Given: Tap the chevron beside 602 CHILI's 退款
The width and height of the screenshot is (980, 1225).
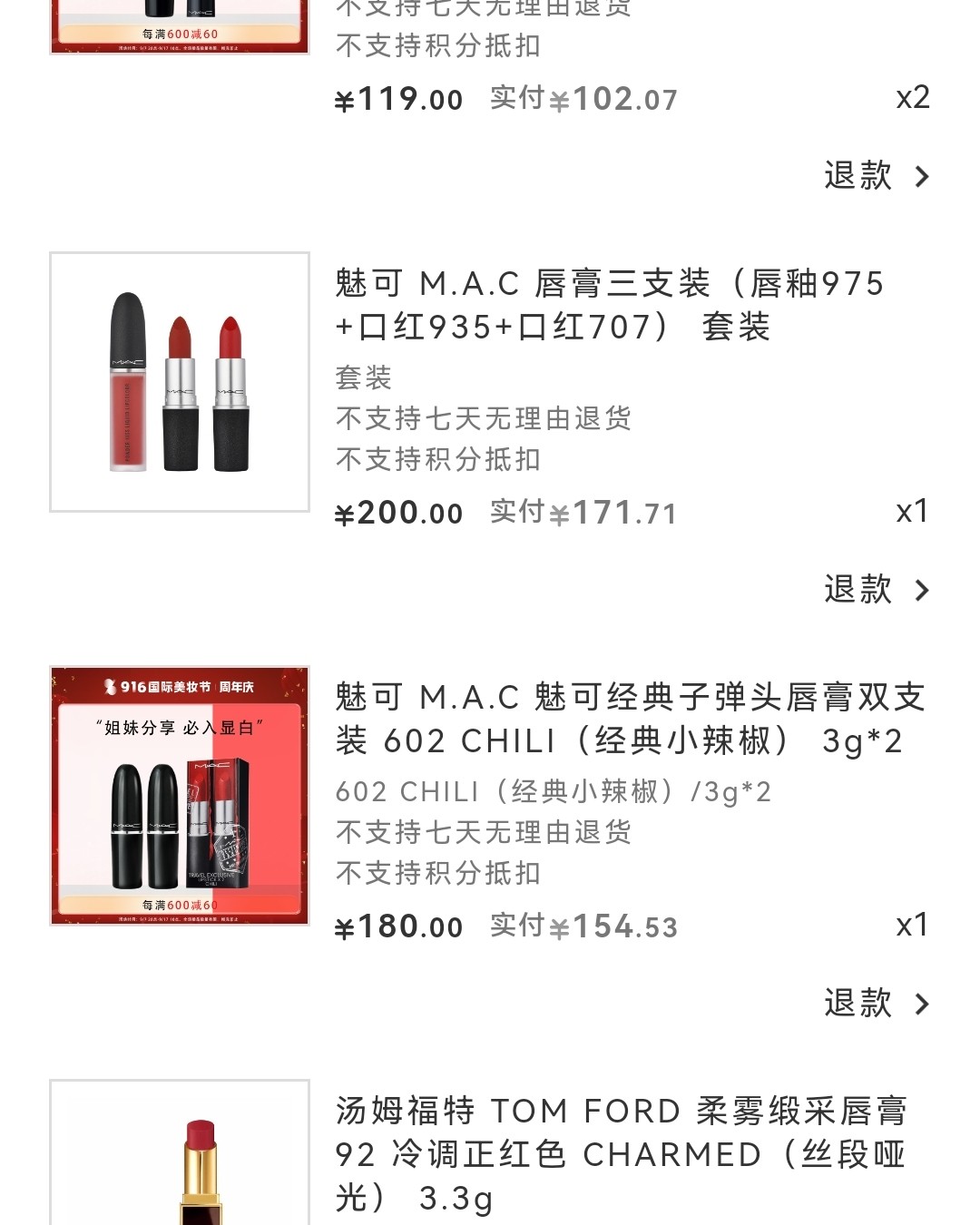Looking at the screenshot, I should [x=924, y=1004].
